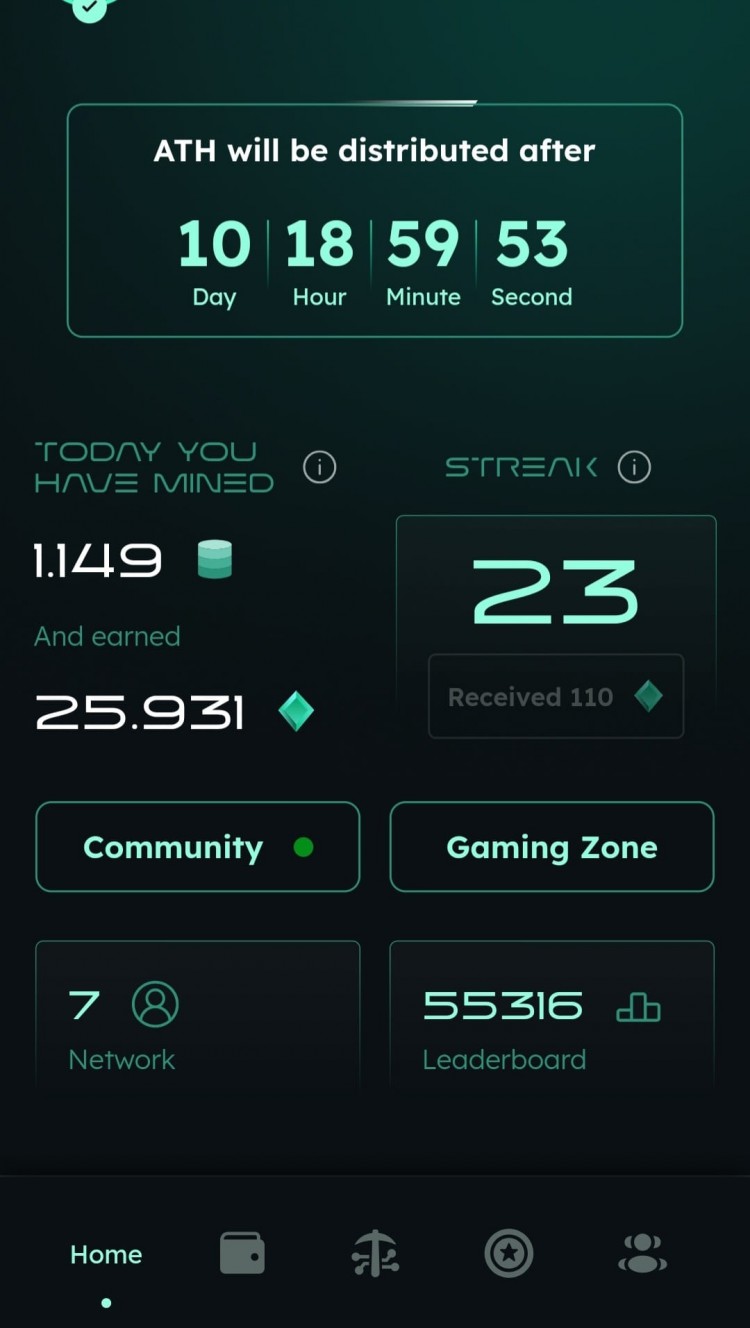Viewport: 750px width, 1328px height.
Task: Open the network tree tab
Action: pyautogui.click(x=375, y=1254)
